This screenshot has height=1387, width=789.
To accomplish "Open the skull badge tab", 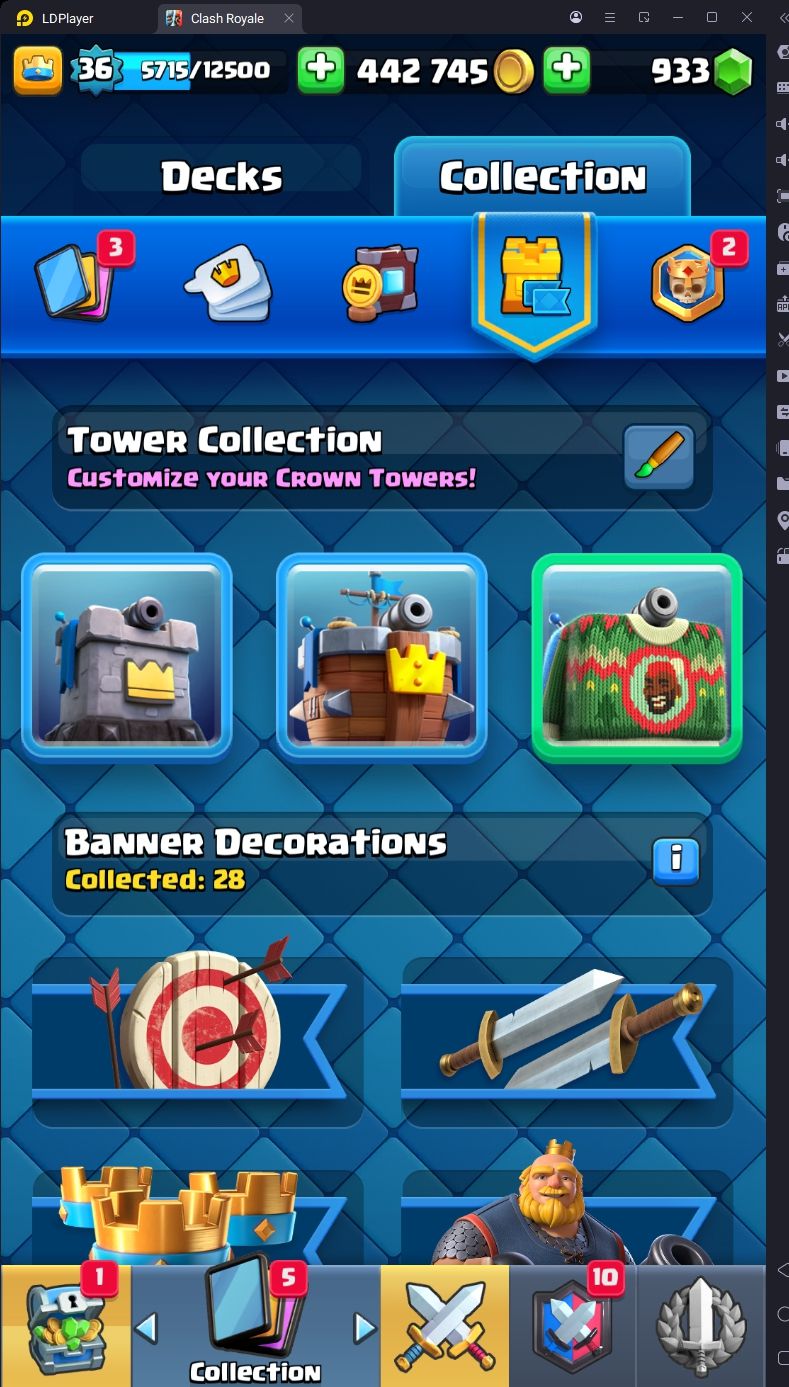I will pos(686,283).
